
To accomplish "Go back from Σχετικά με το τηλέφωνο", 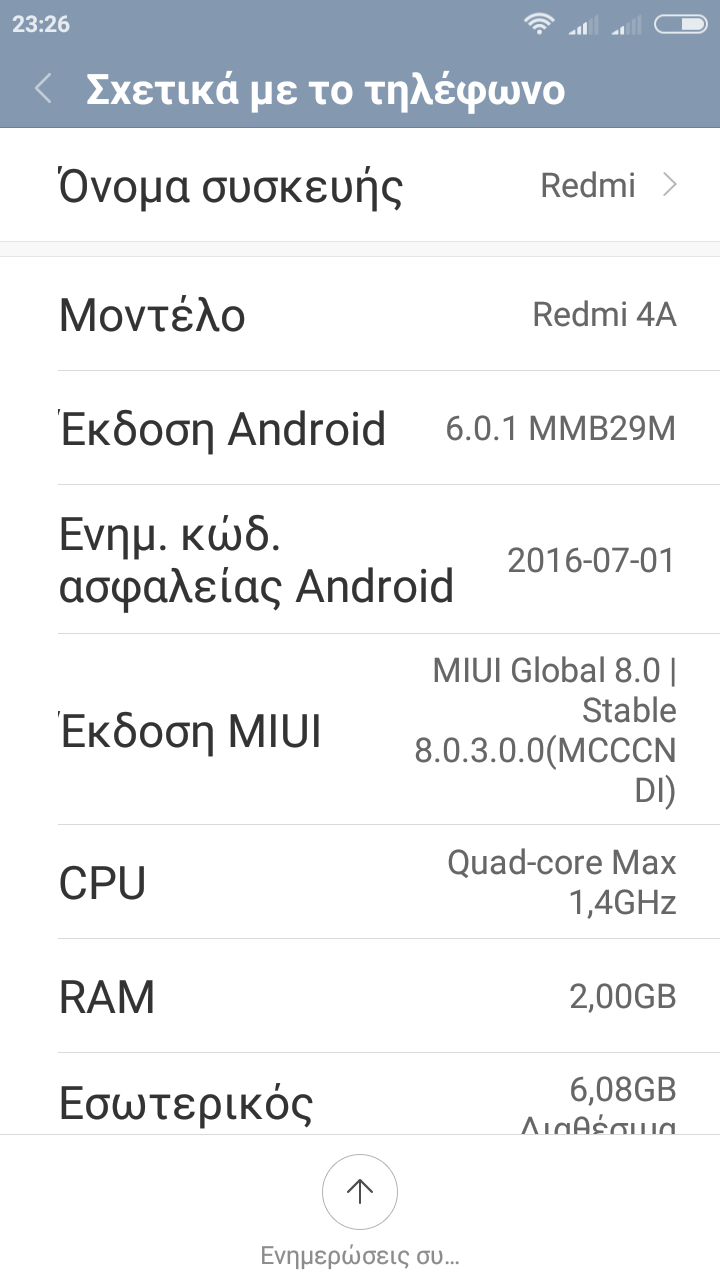I will (x=42, y=89).
